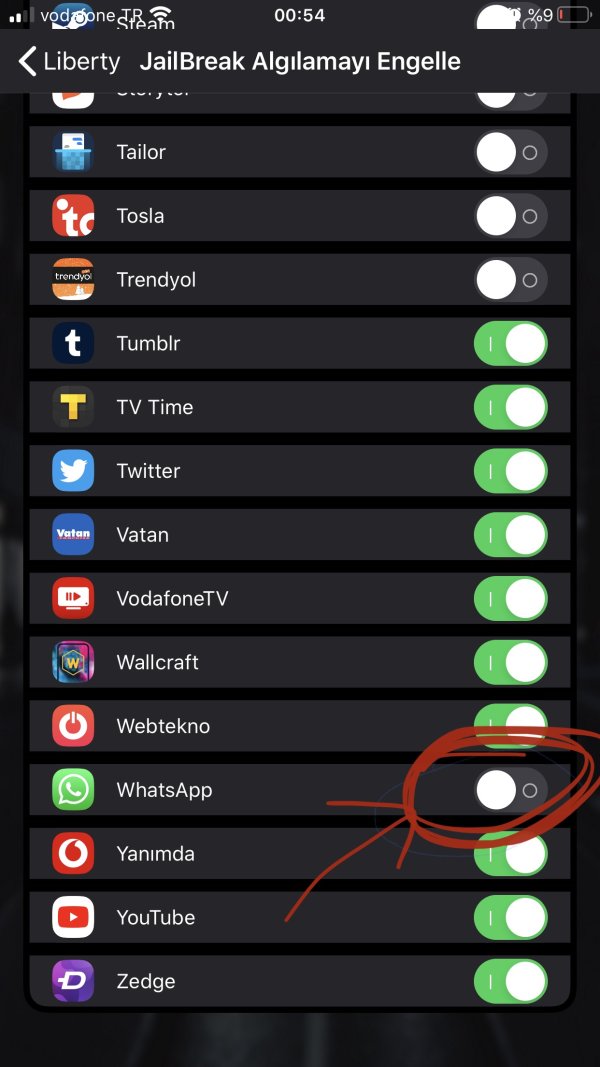Viewport: 600px width, 1067px height.
Task: Disable the Tumblr toggle
Action: [x=510, y=344]
